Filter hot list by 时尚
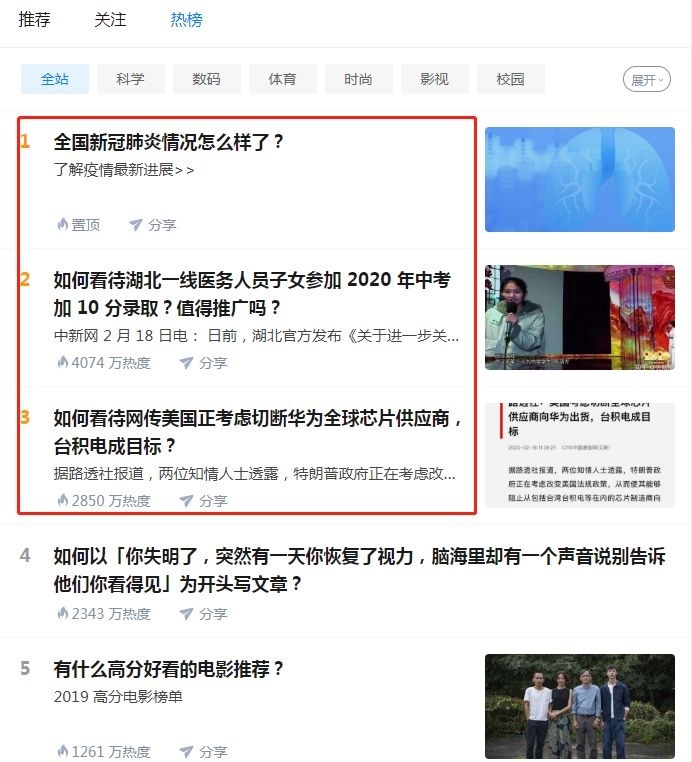The image size is (692, 762). click(x=358, y=79)
